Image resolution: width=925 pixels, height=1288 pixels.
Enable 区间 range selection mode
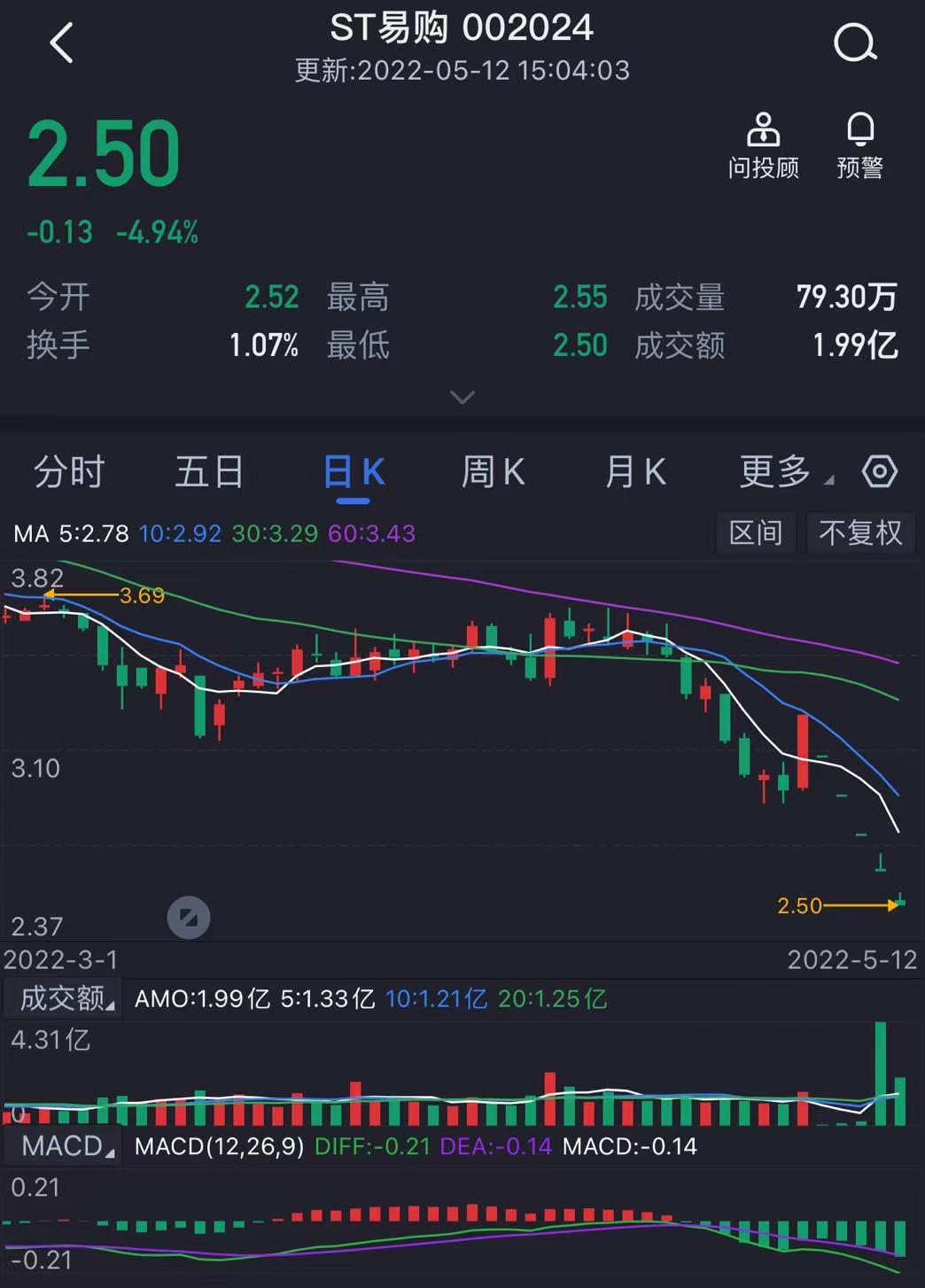coord(755,532)
